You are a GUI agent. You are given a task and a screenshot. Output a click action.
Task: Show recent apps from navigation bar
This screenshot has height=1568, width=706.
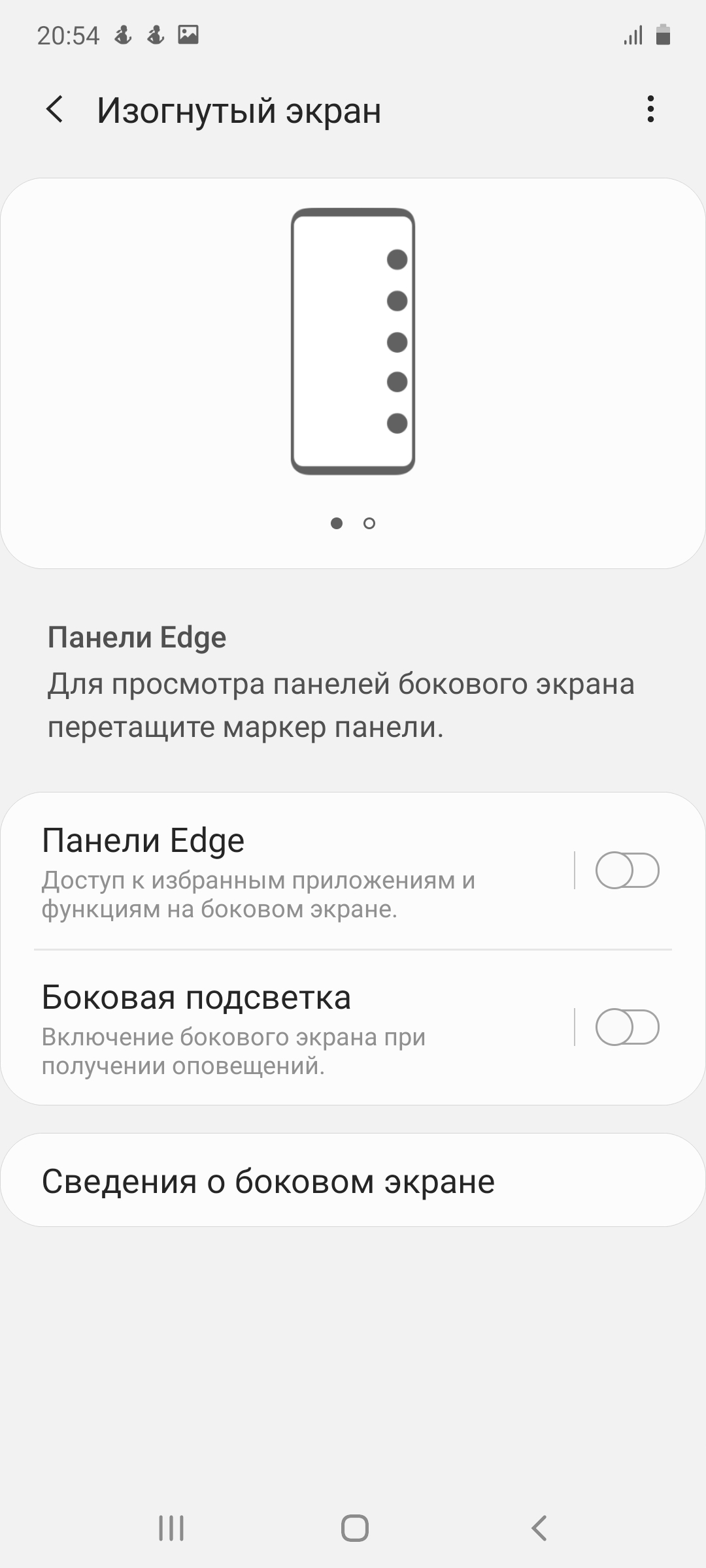click(171, 1528)
